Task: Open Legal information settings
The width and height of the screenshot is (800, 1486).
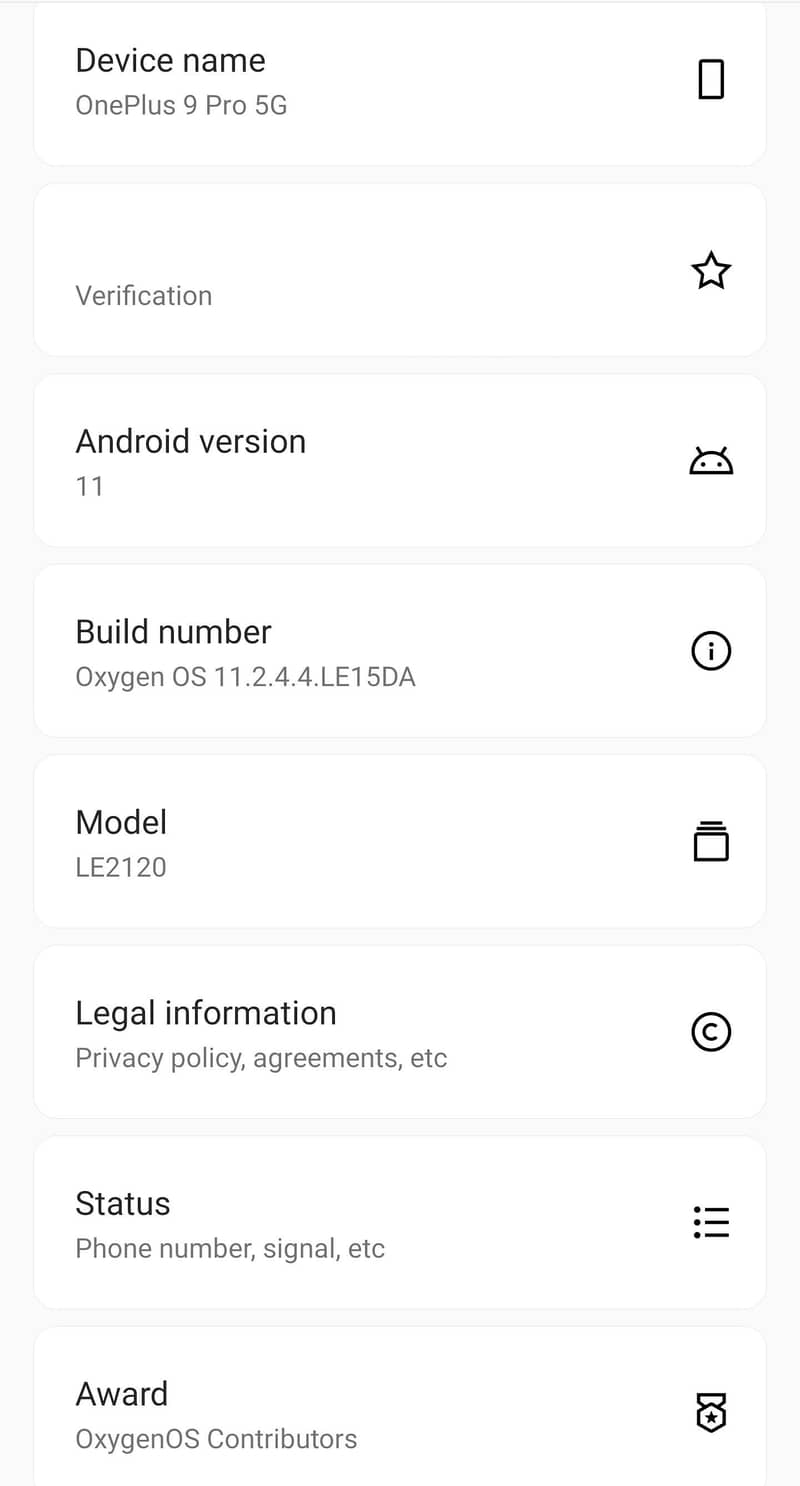Action: tap(400, 1031)
